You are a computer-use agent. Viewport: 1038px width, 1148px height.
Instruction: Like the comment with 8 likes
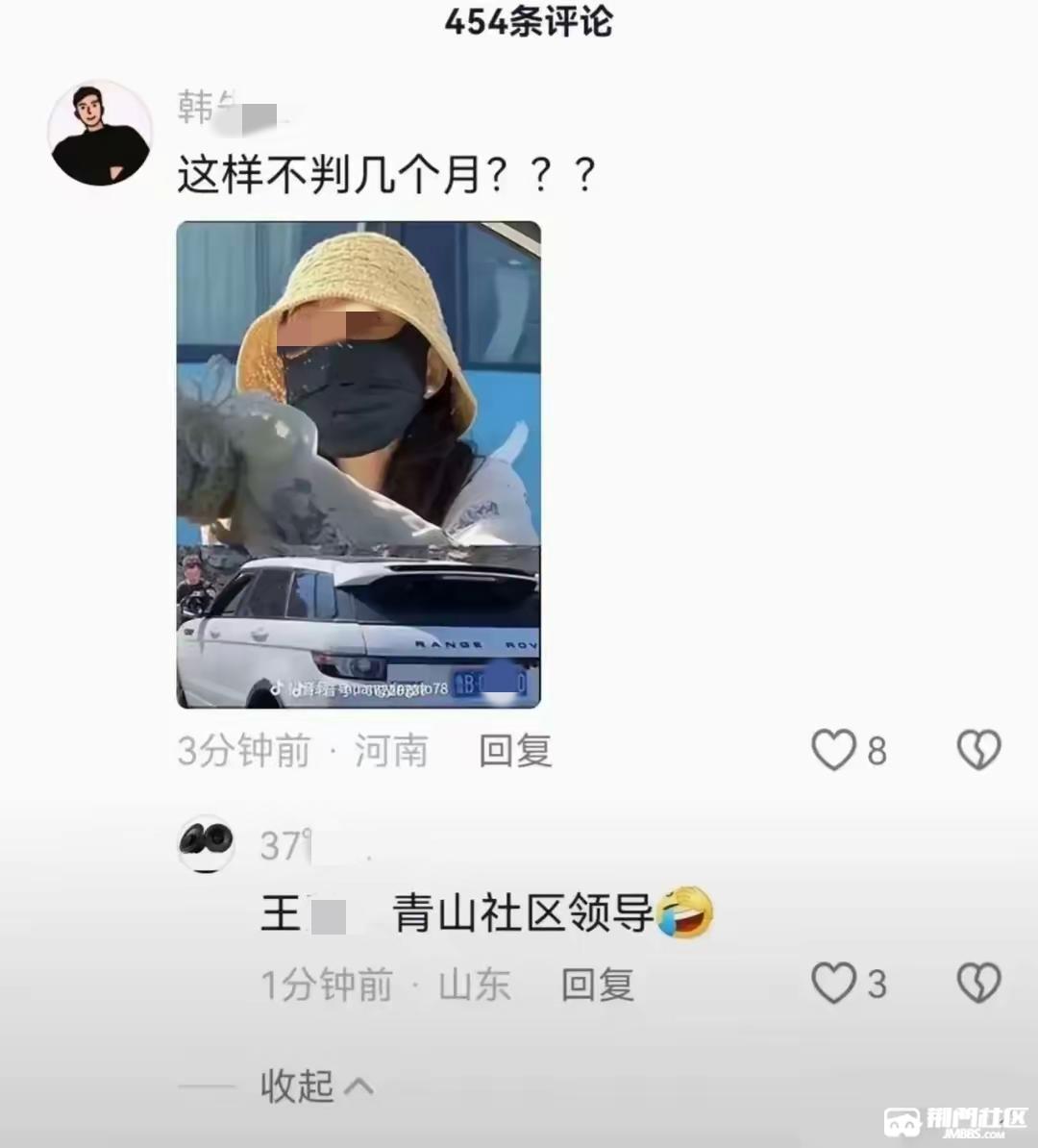pyautogui.click(x=834, y=750)
